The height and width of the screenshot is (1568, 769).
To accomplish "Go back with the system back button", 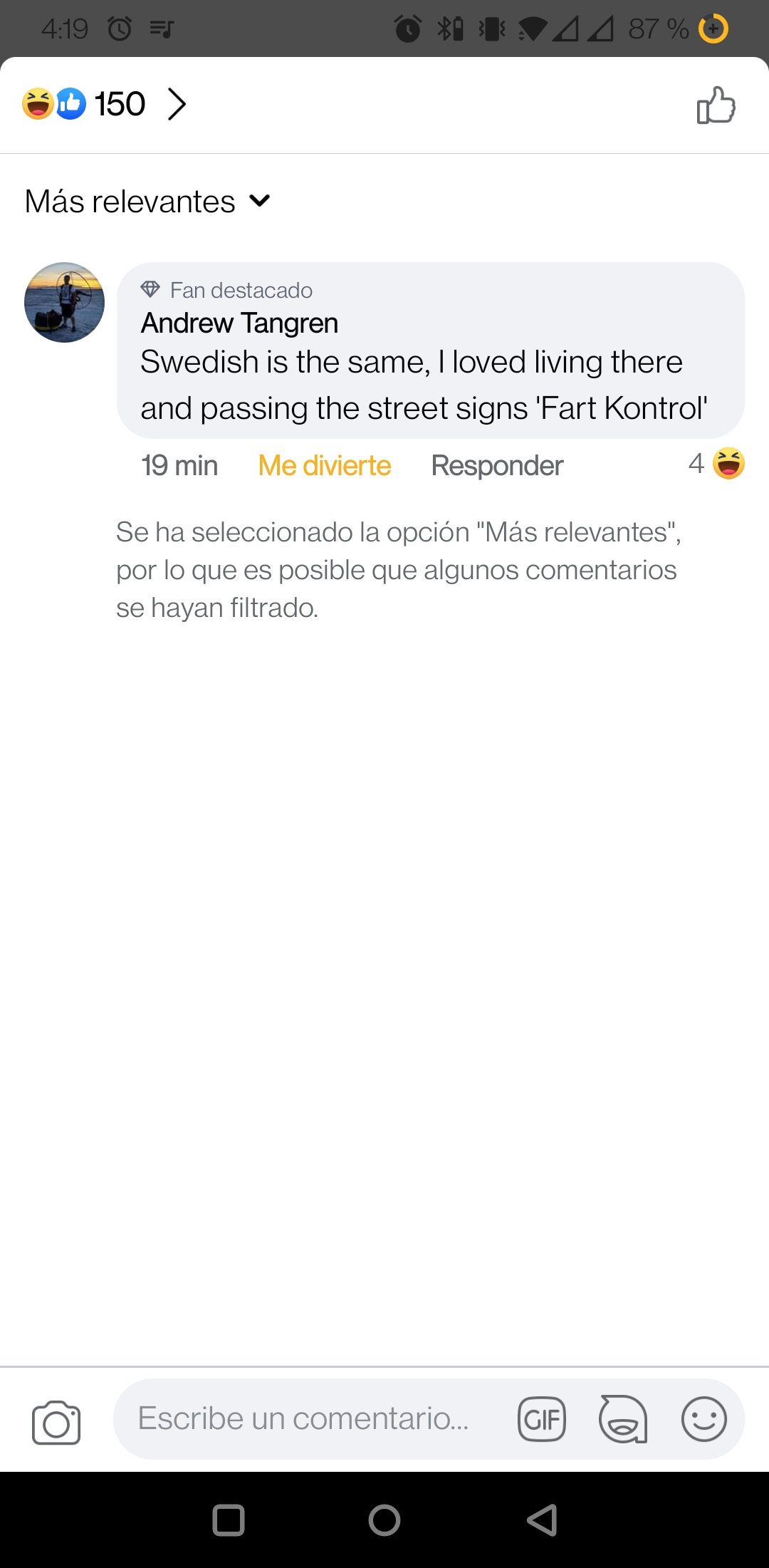I will click(x=542, y=1520).
